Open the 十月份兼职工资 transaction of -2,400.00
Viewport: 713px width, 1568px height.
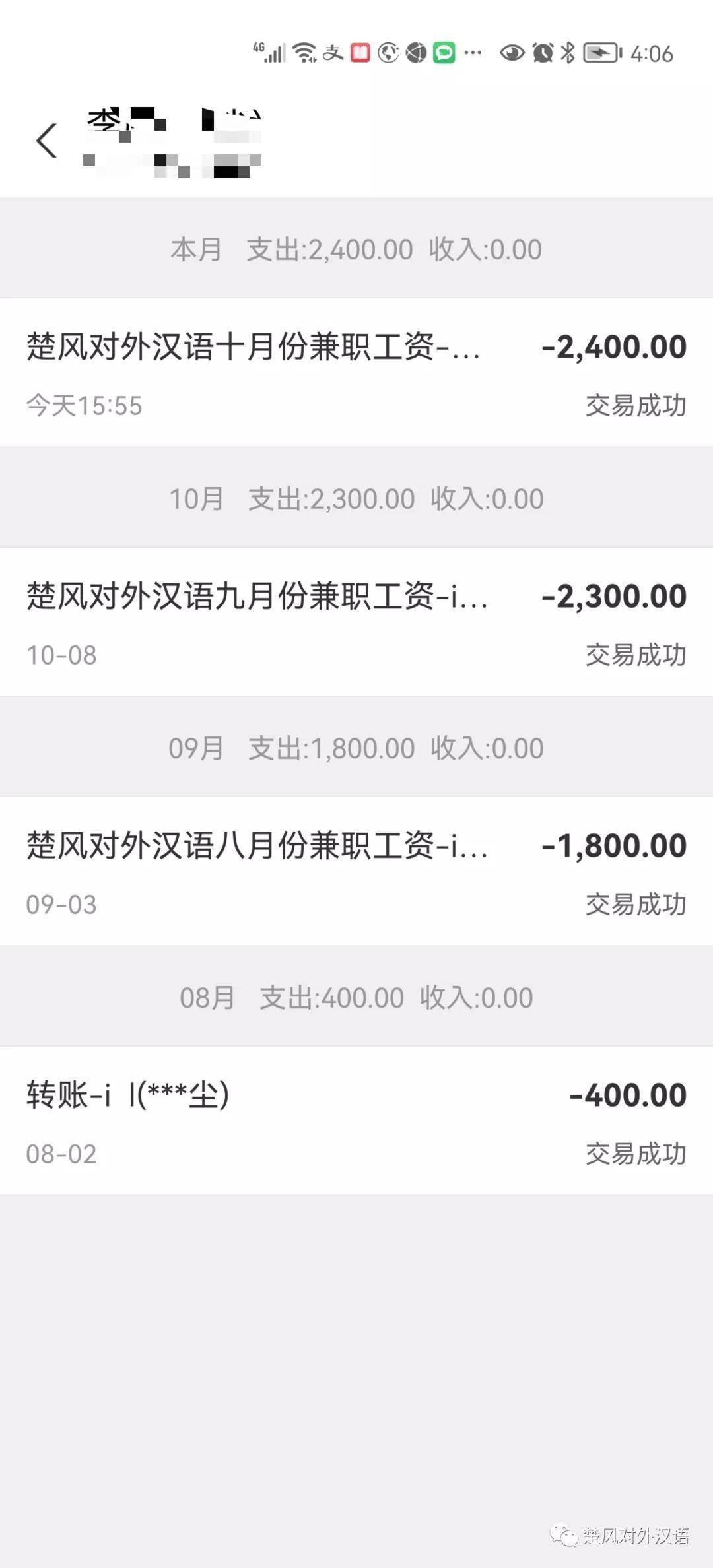(356, 372)
